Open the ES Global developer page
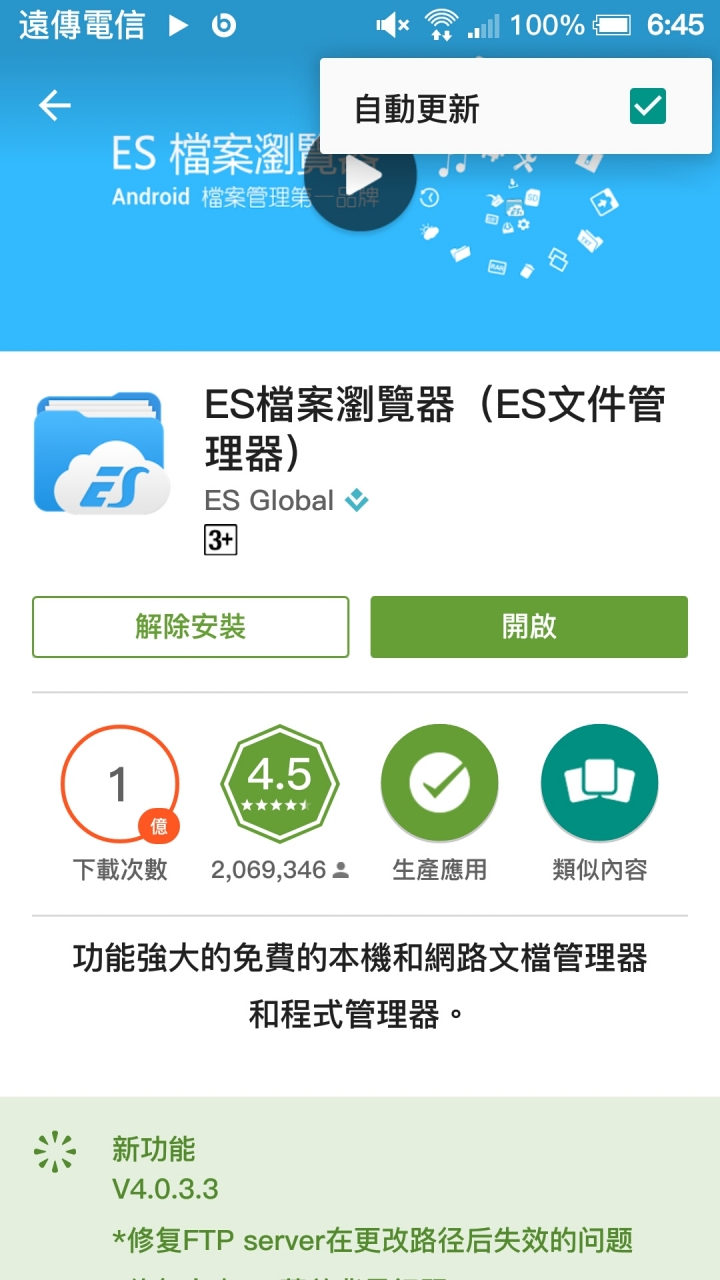The width and height of the screenshot is (720, 1280). [x=270, y=500]
